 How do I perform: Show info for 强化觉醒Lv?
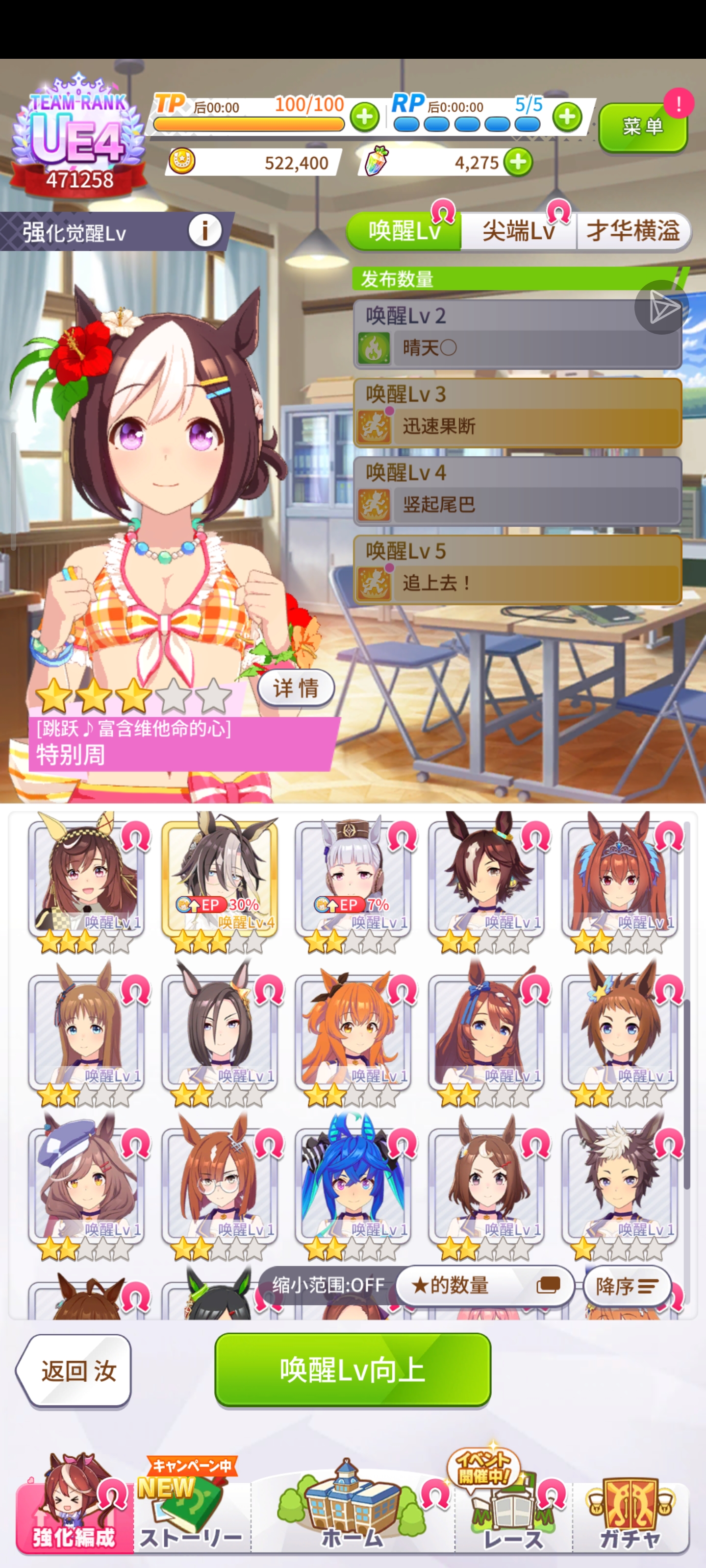[204, 231]
